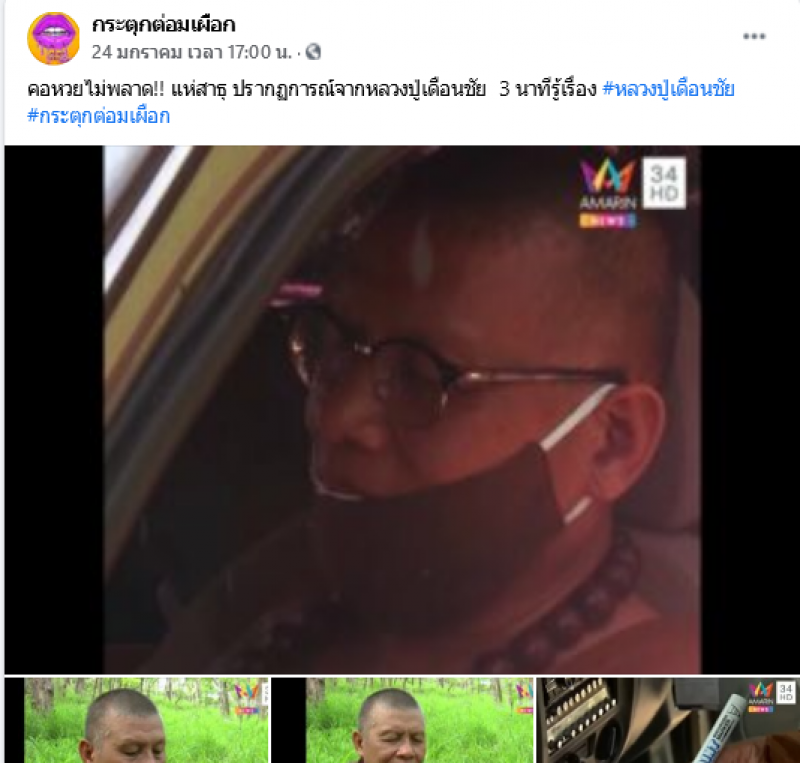Open the #กระตุกต่อมเผือก hashtag
Screen dimensions: 800x763
point(98,116)
